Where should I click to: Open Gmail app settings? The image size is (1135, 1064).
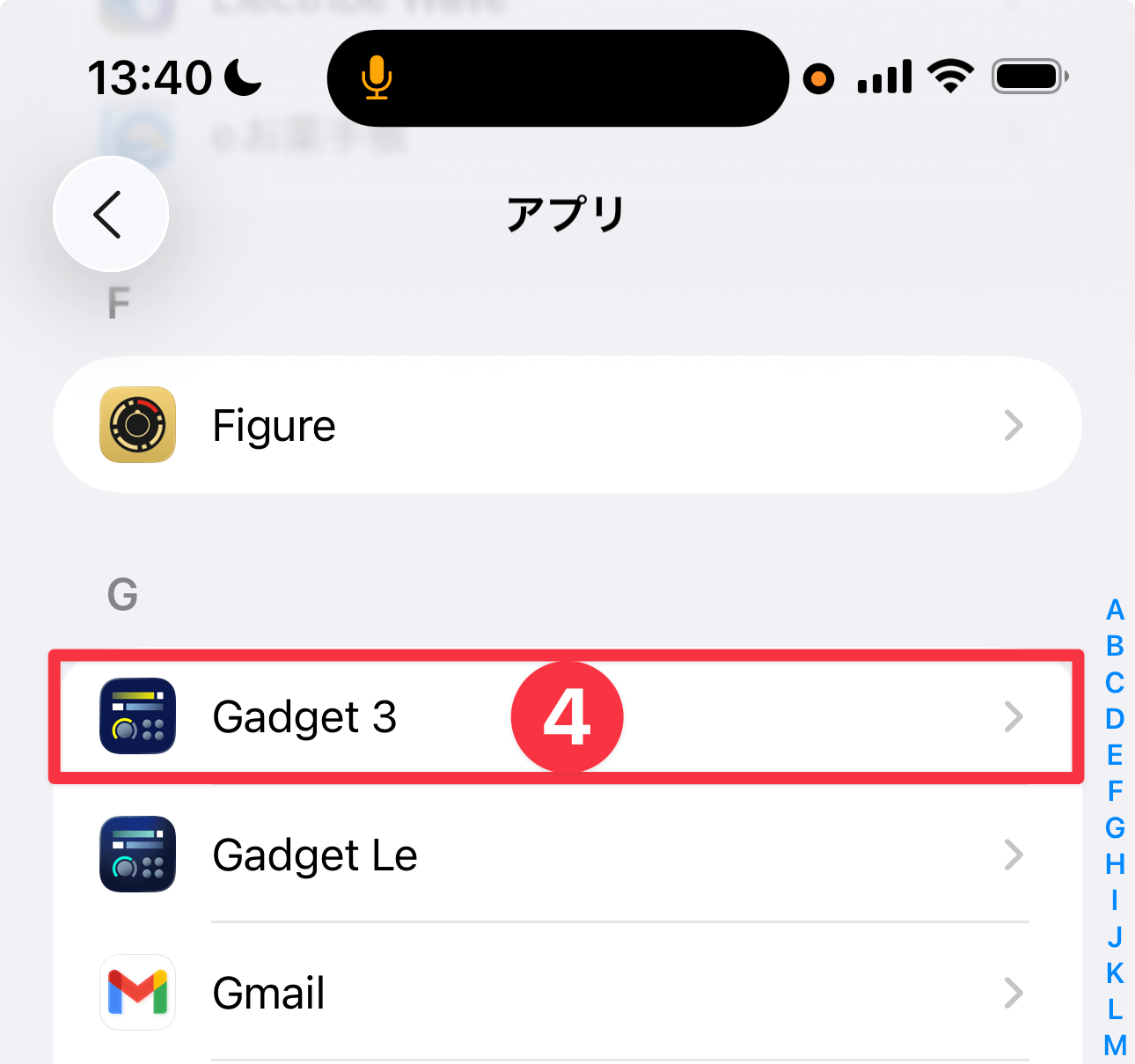(x=567, y=993)
